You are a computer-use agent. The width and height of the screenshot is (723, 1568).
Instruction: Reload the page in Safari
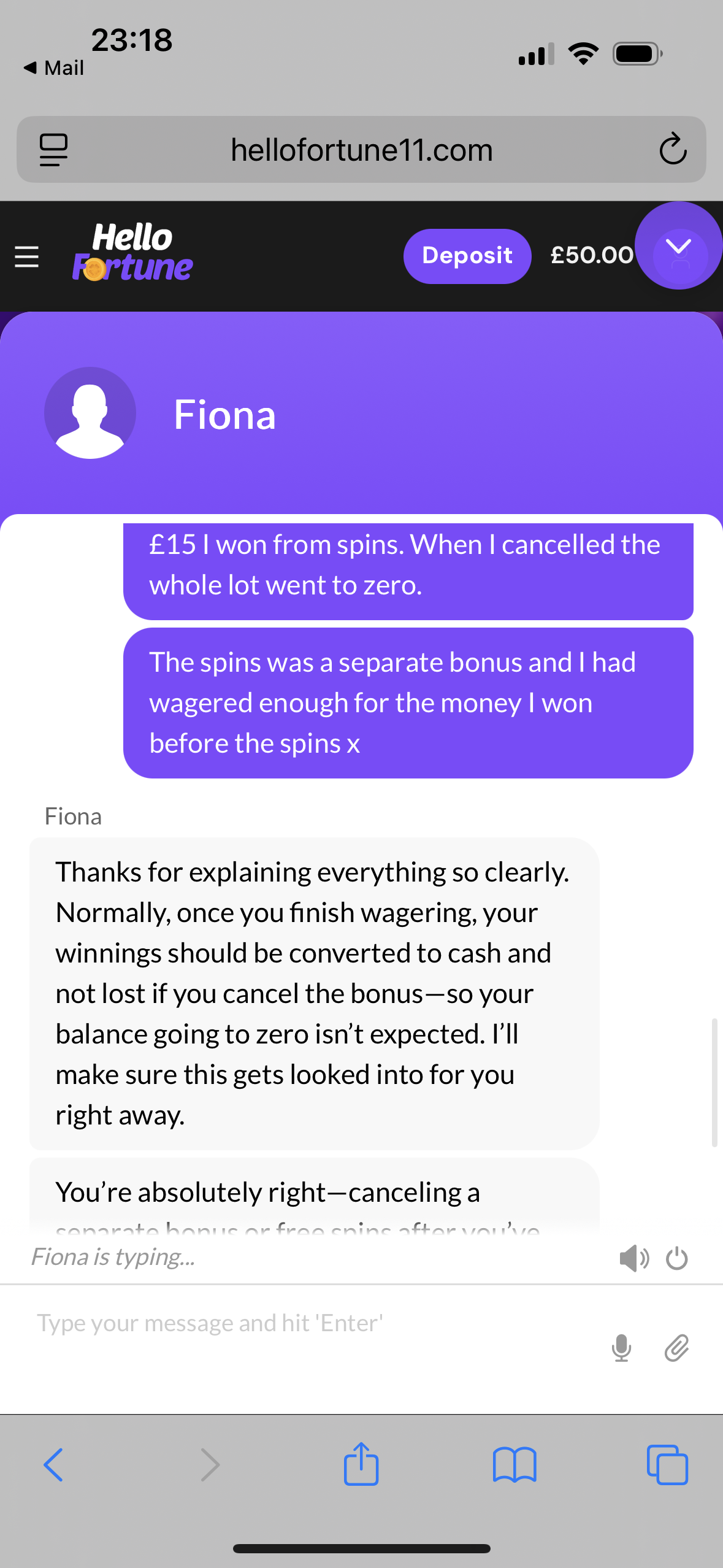(x=673, y=149)
